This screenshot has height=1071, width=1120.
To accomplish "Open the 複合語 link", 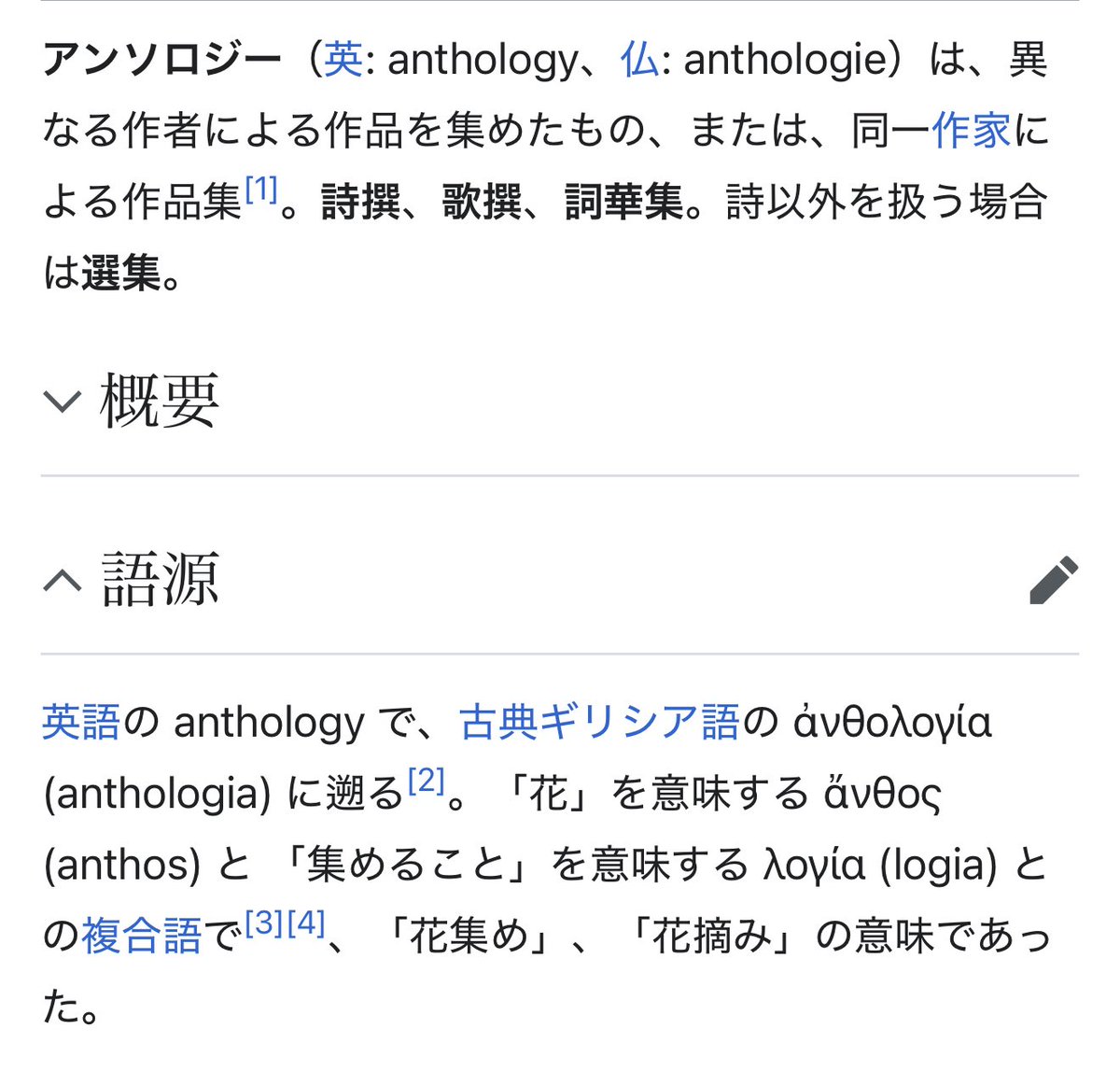I will [142, 936].
